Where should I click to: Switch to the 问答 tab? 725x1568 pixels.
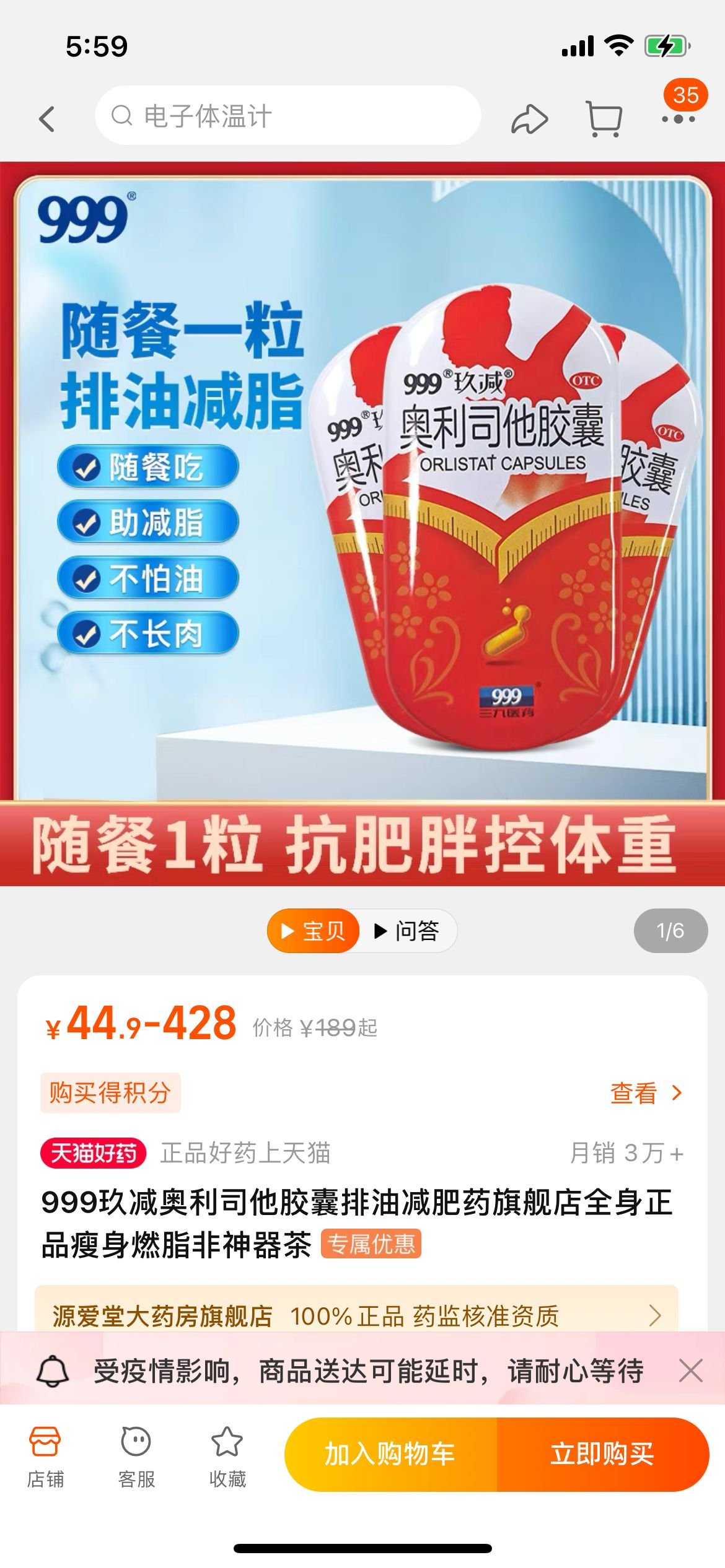click(408, 931)
